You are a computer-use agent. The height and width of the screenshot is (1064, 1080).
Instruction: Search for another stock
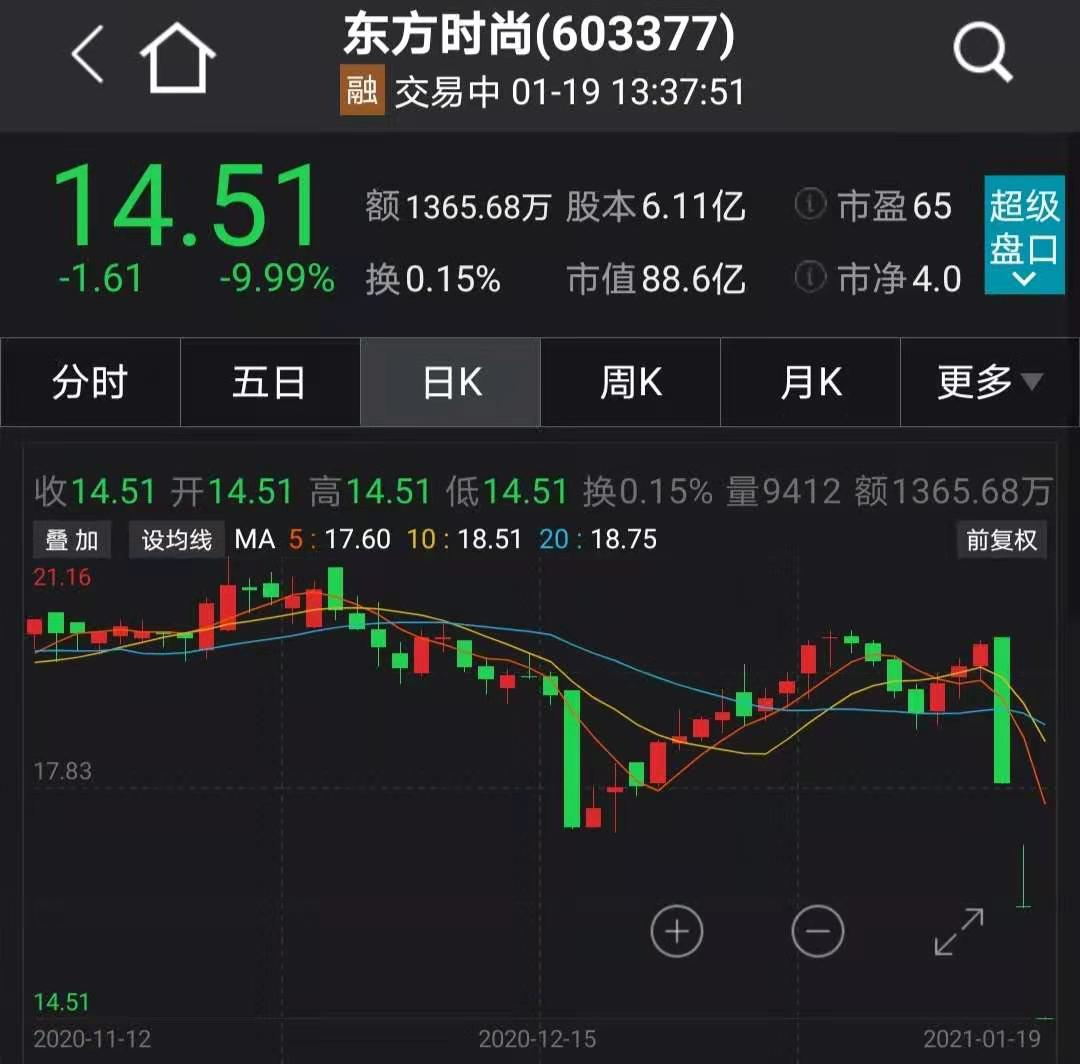(982, 53)
